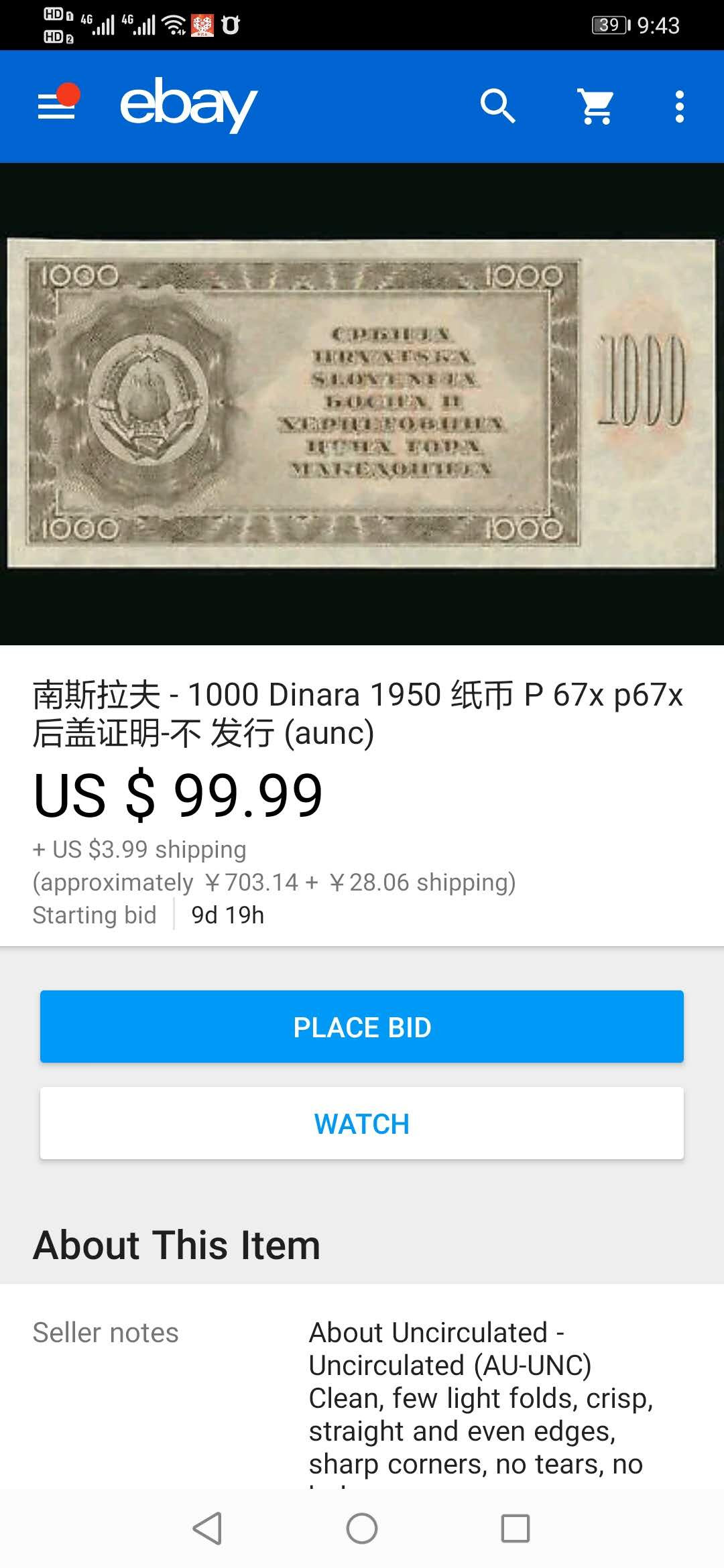Go to the phone's home screen
724x1568 pixels.
click(362, 1528)
